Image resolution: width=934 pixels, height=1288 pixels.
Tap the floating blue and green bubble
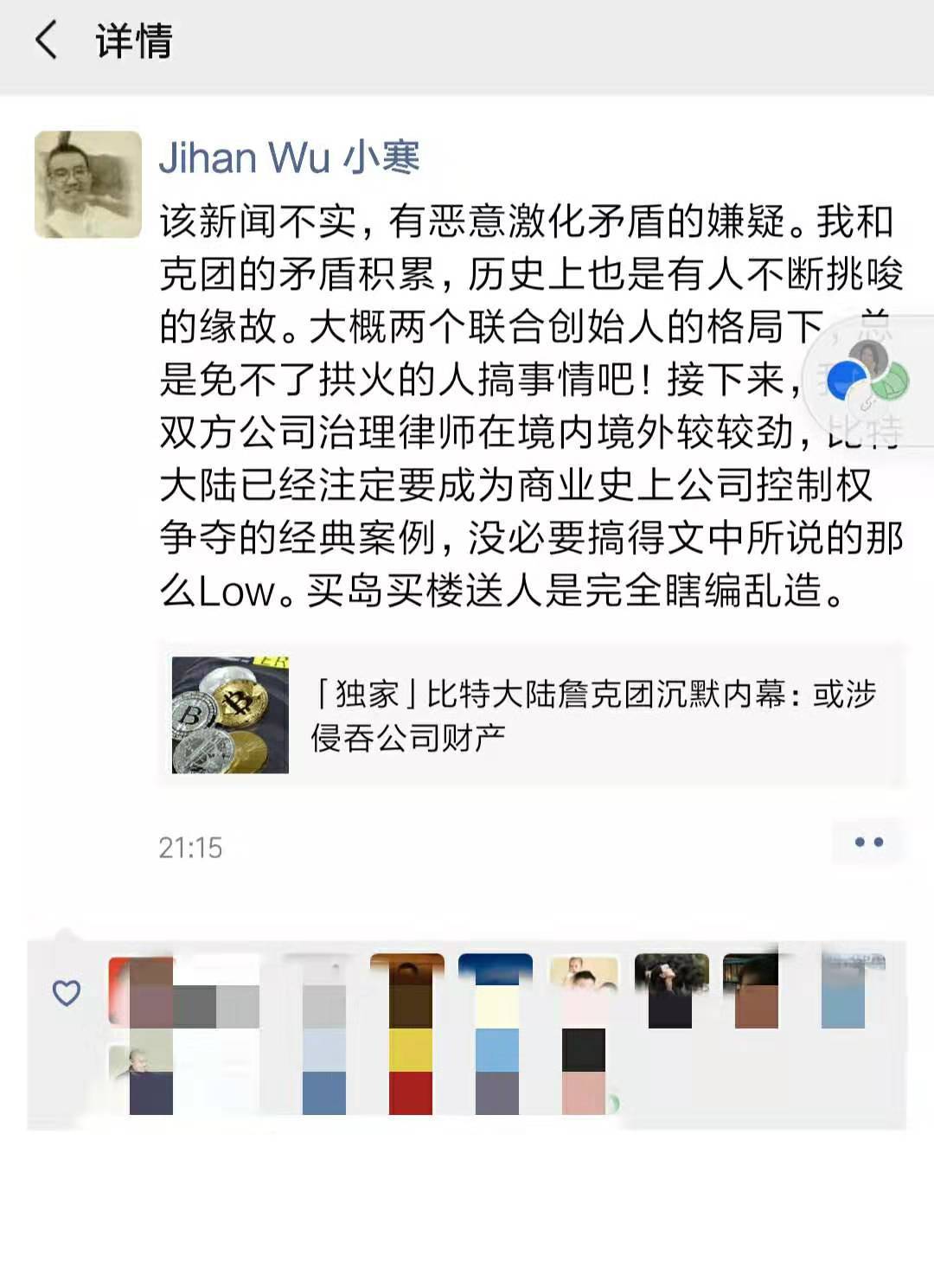coord(867,381)
